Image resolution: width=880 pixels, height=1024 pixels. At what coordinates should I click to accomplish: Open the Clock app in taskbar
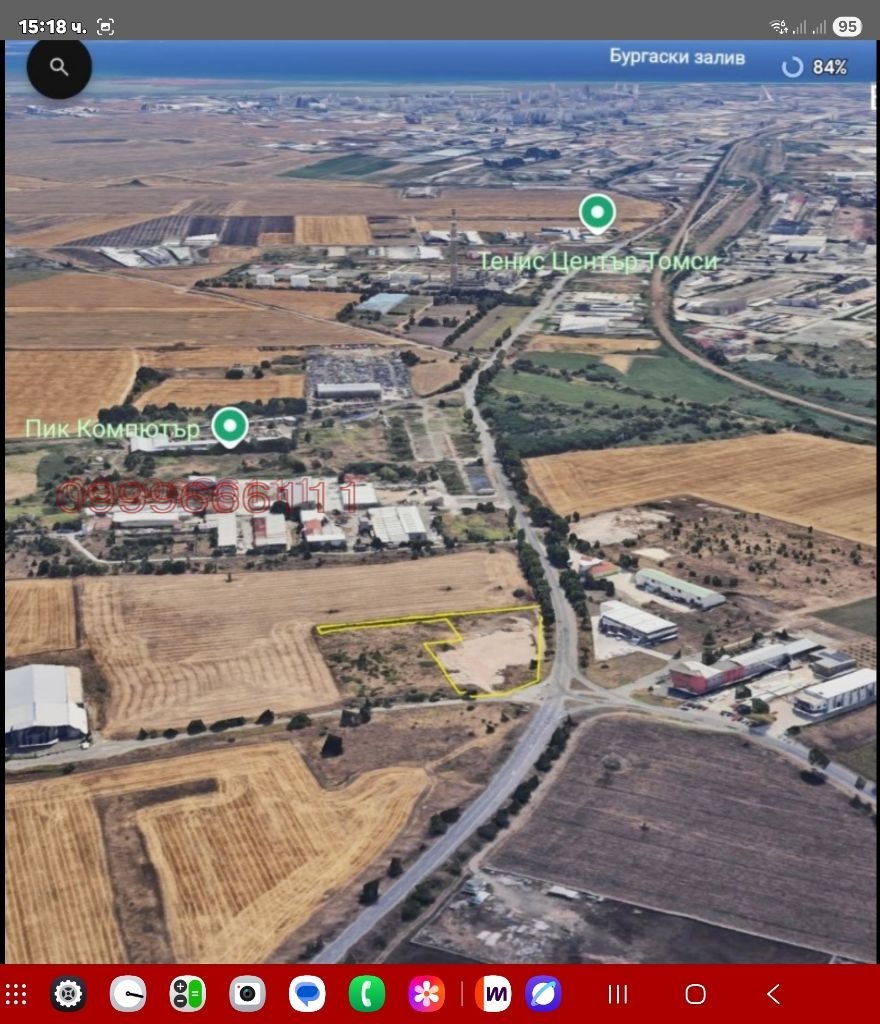point(128,994)
